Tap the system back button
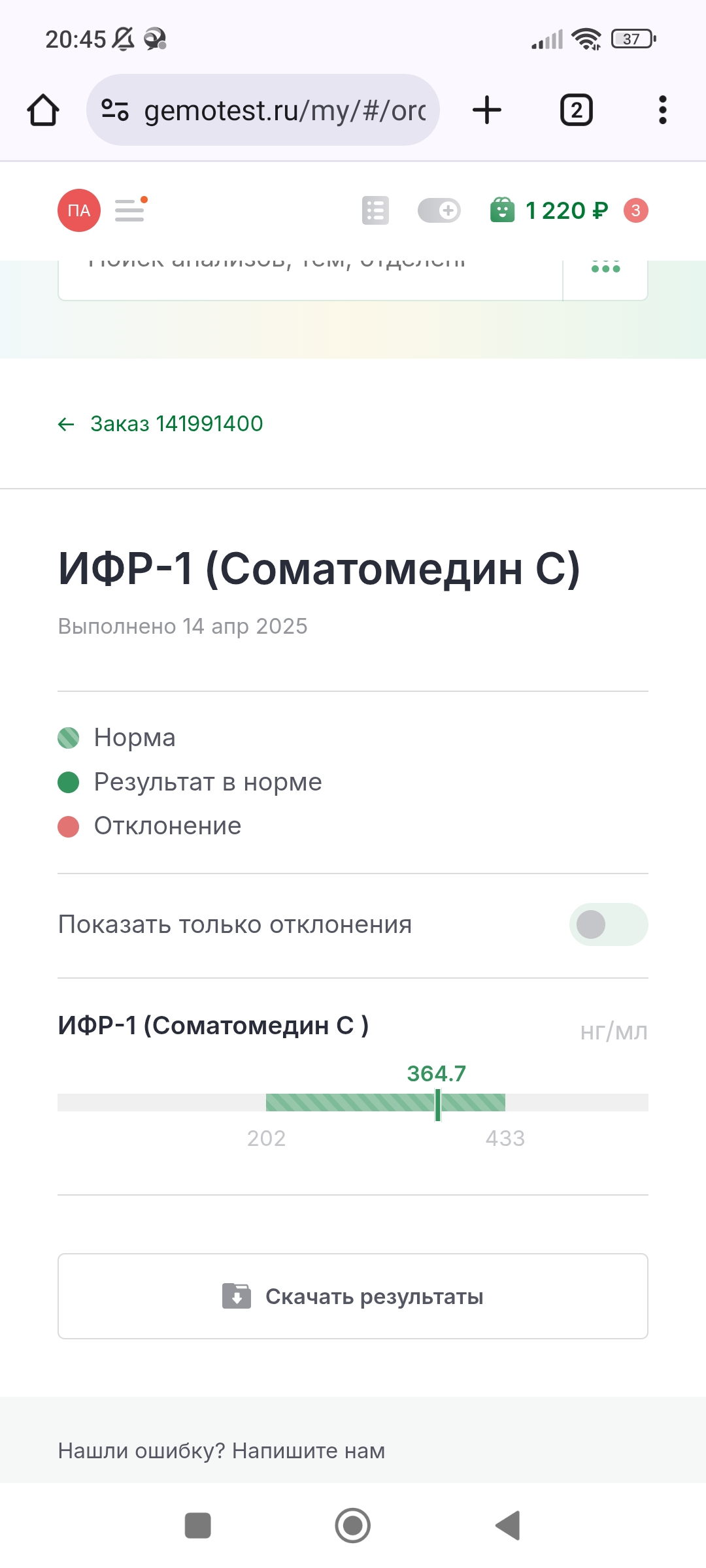 (x=508, y=1526)
